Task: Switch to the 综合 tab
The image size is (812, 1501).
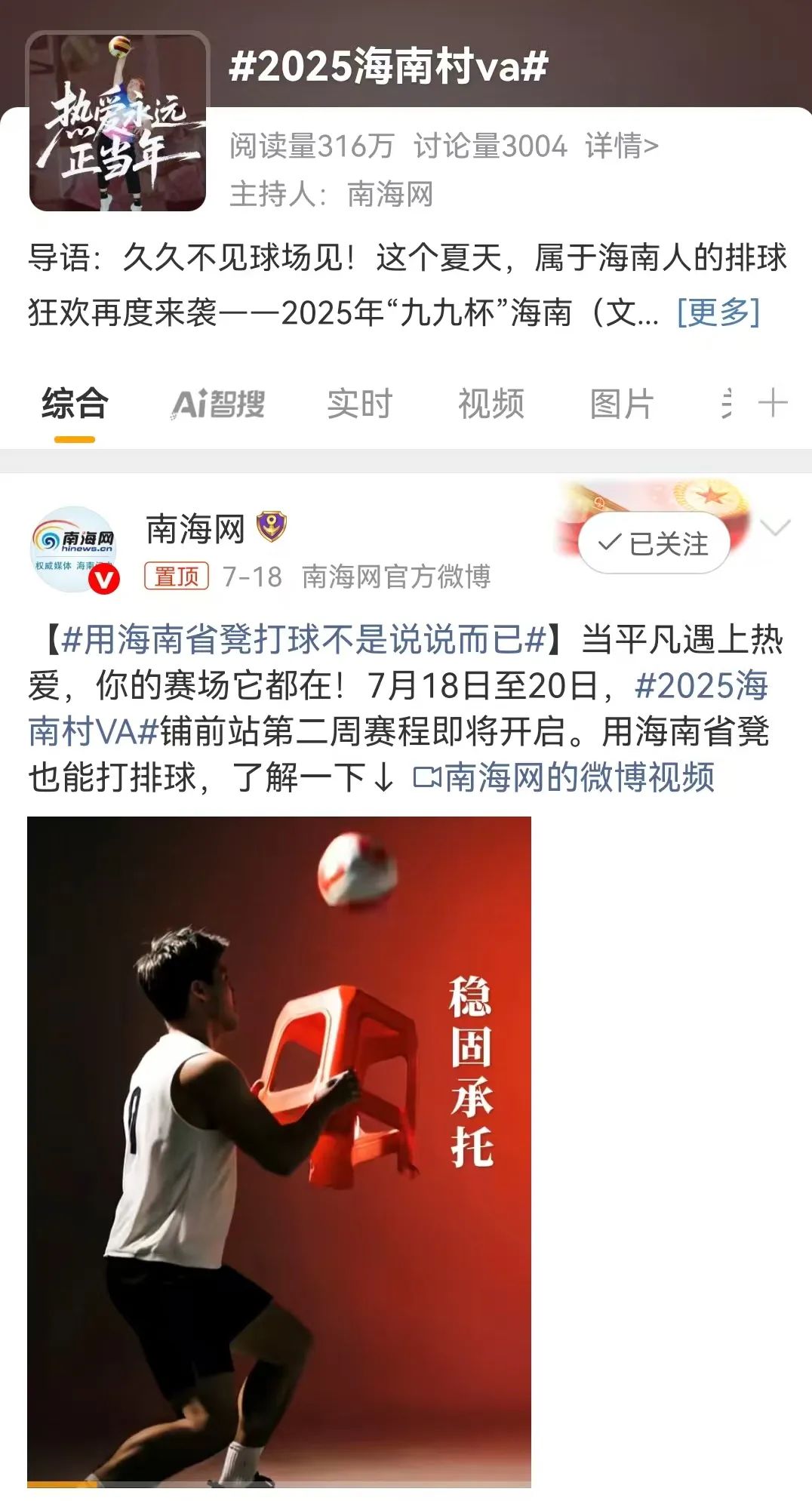Action: tap(75, 404)
